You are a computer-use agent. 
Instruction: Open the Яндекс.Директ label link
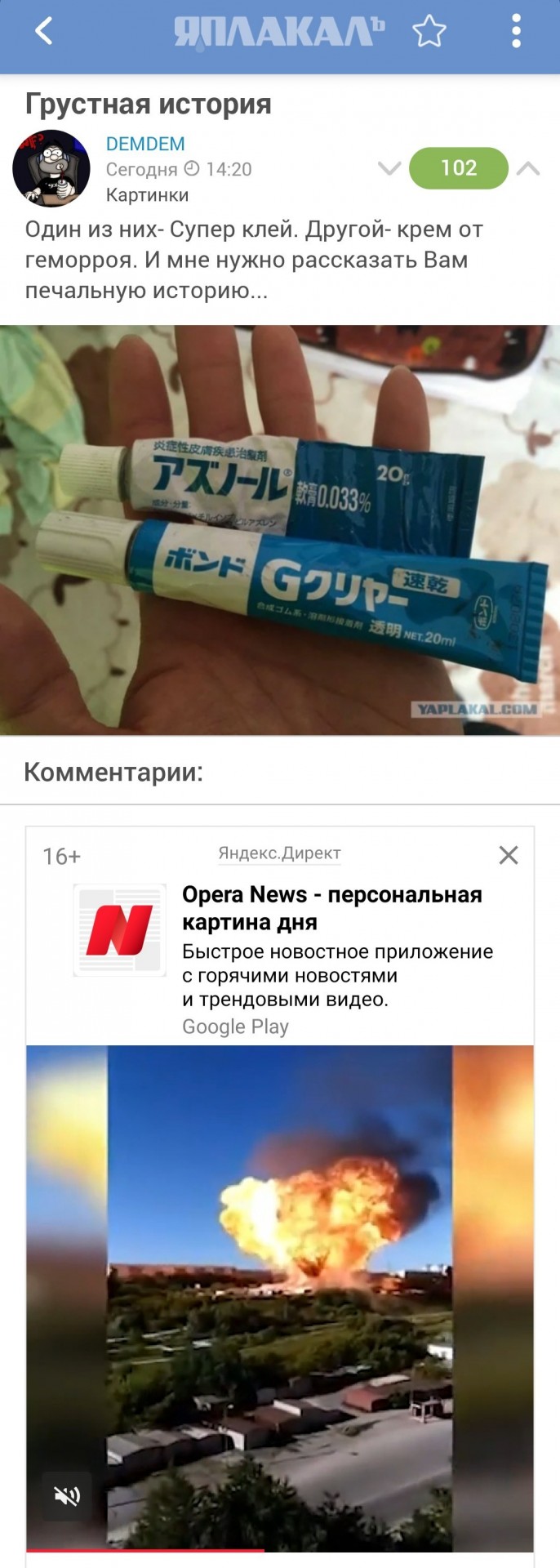tap(279, 853)
